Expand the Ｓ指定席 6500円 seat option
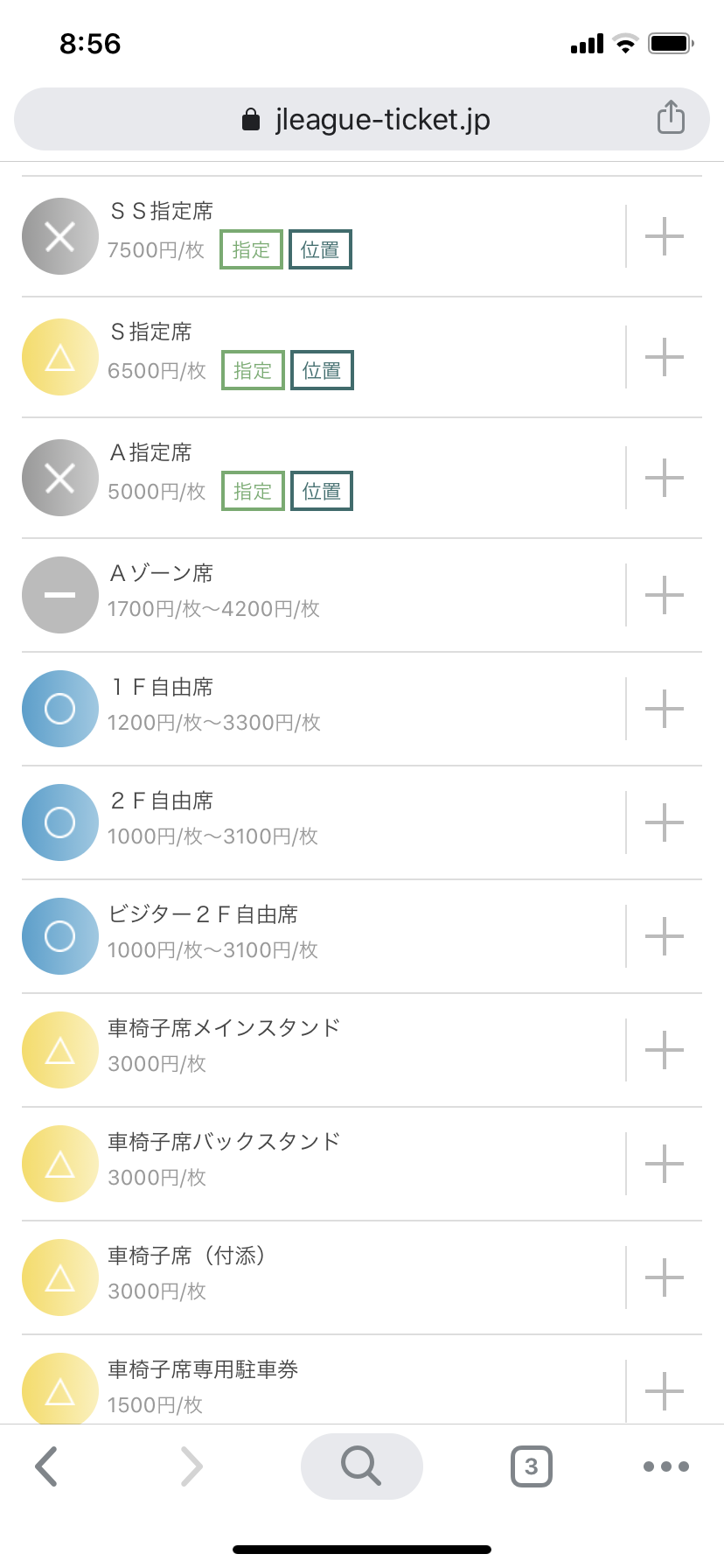724x1568 pixels. [665, 357]
